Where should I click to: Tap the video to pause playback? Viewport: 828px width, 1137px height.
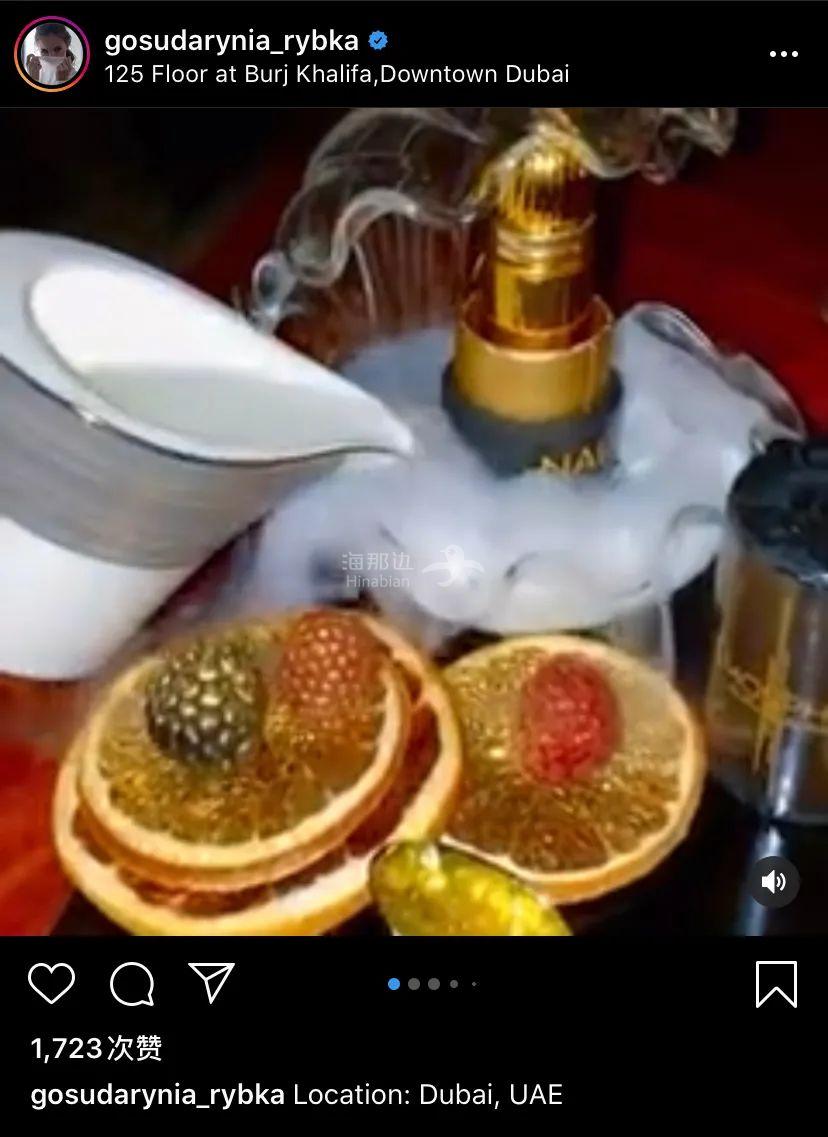tap(414, 520)
